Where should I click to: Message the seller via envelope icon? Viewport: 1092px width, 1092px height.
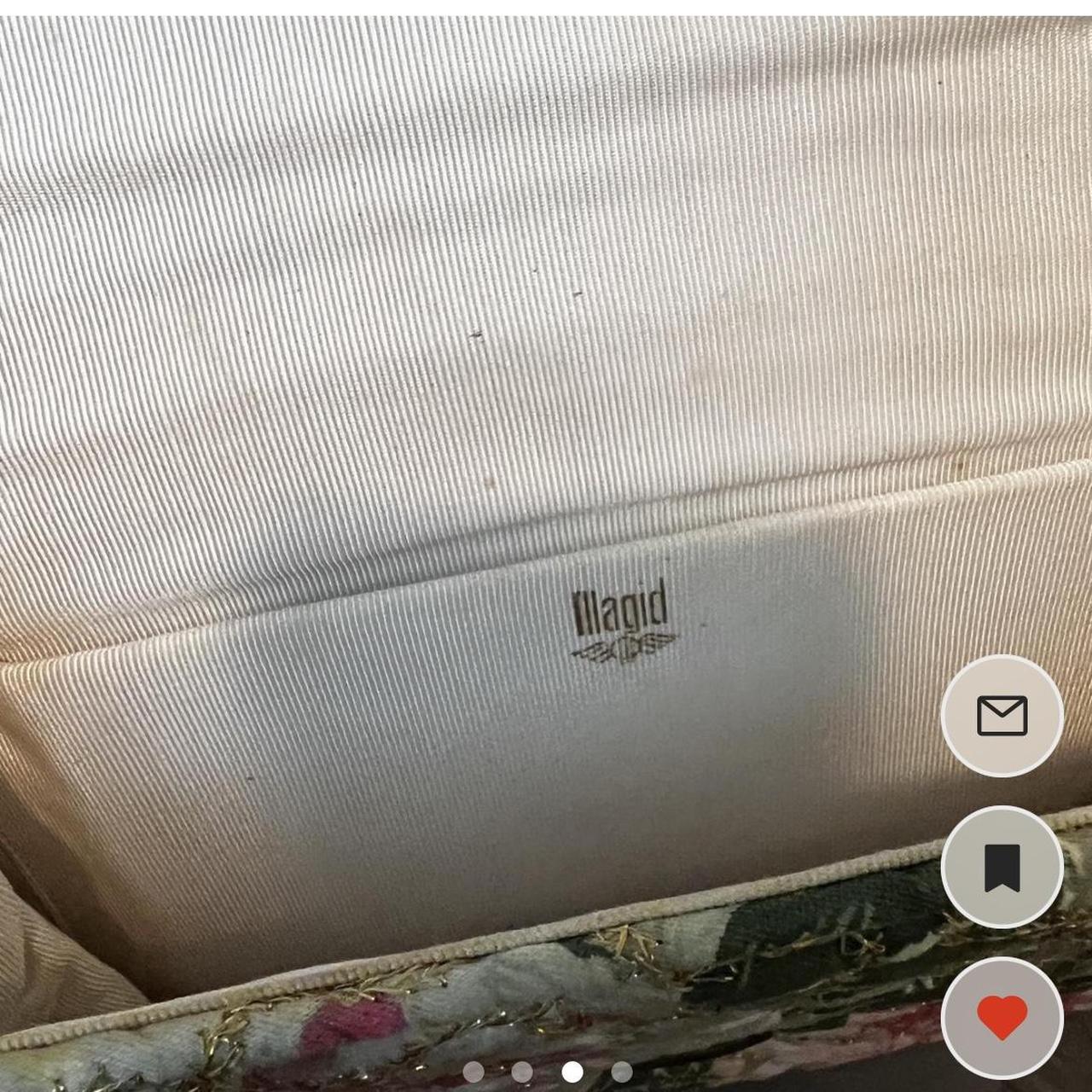(1002, 716)
